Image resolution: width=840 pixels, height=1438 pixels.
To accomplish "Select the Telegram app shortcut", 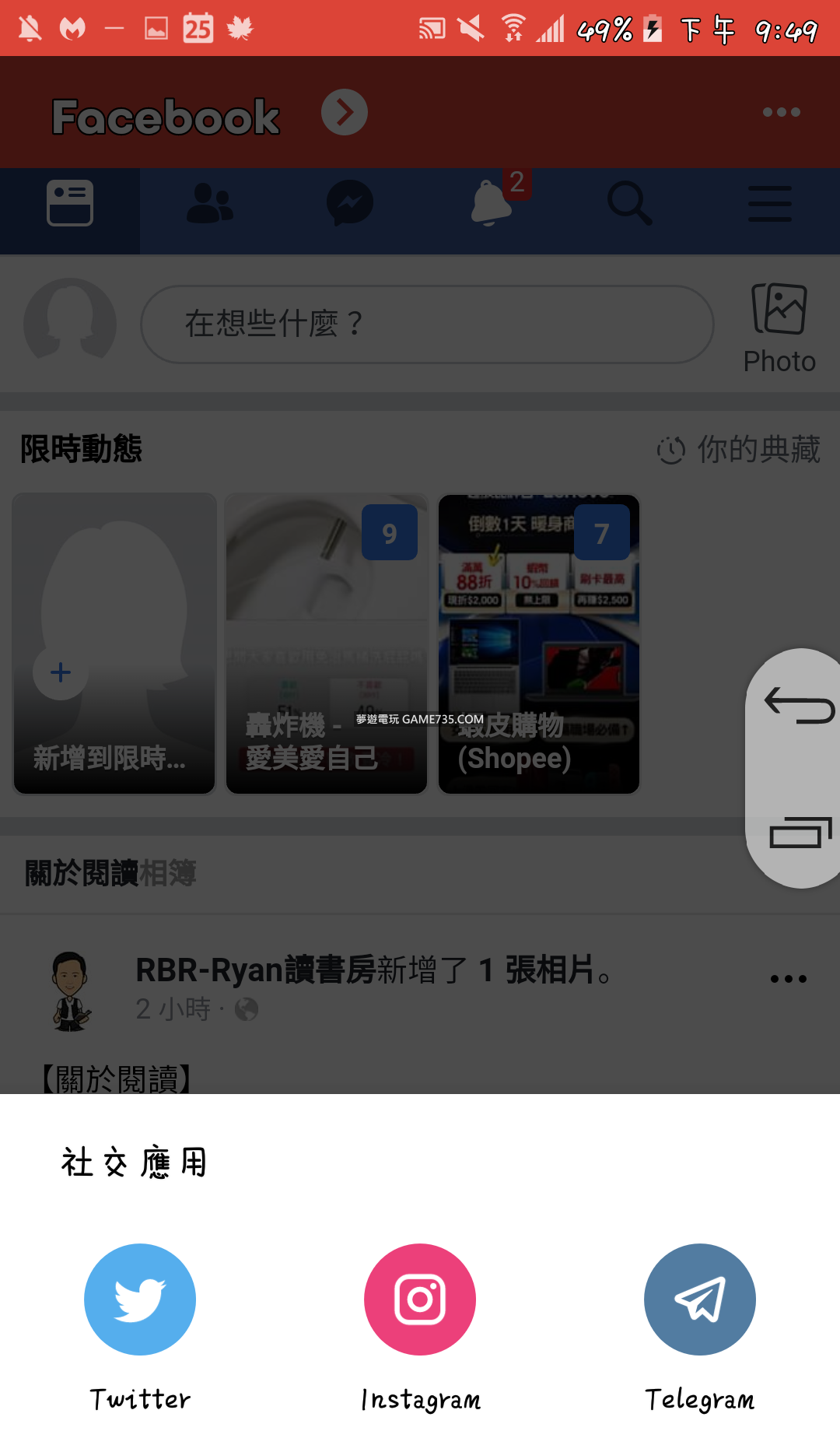I will tap(700, 1299).
